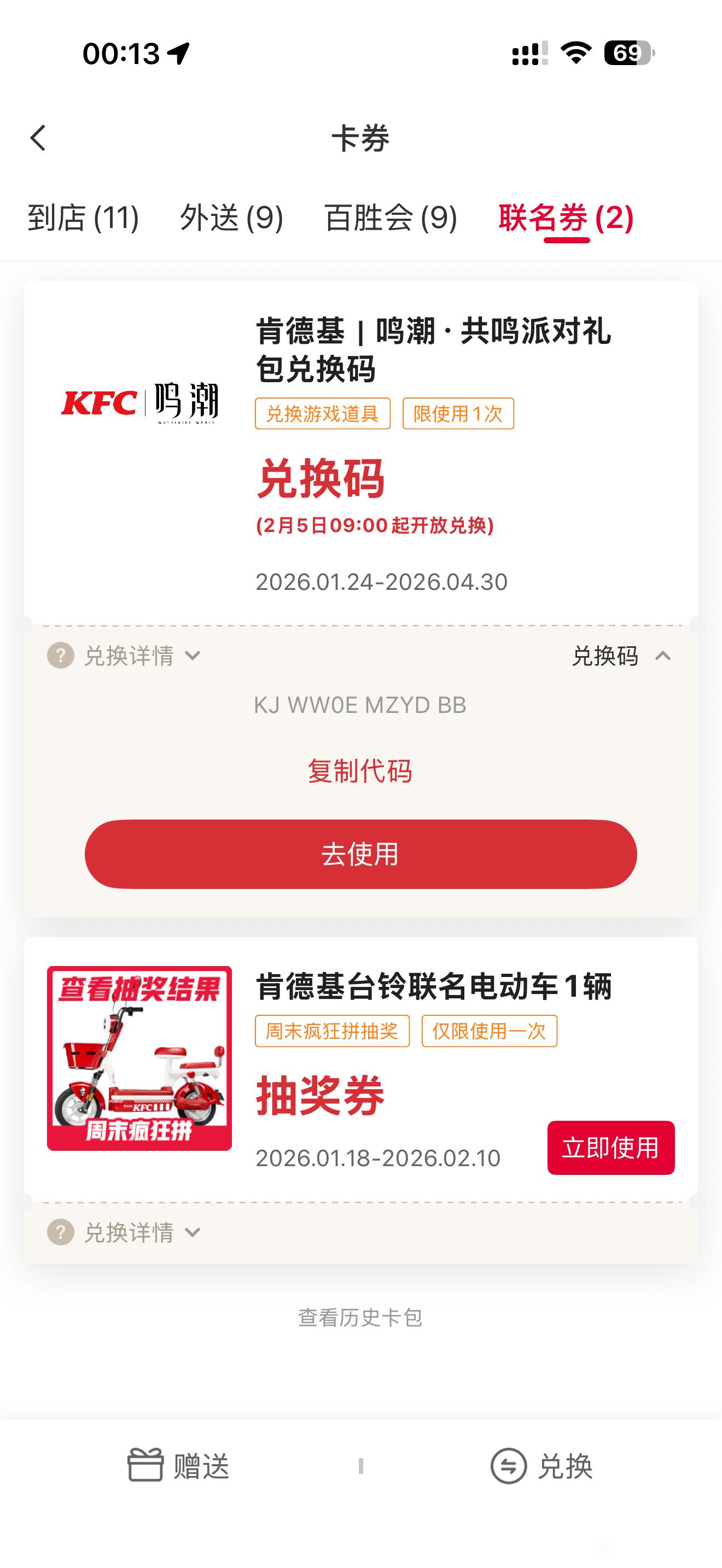
Task: Tap 立即使用 on the 抽奖券
Action: point(610,1148)
